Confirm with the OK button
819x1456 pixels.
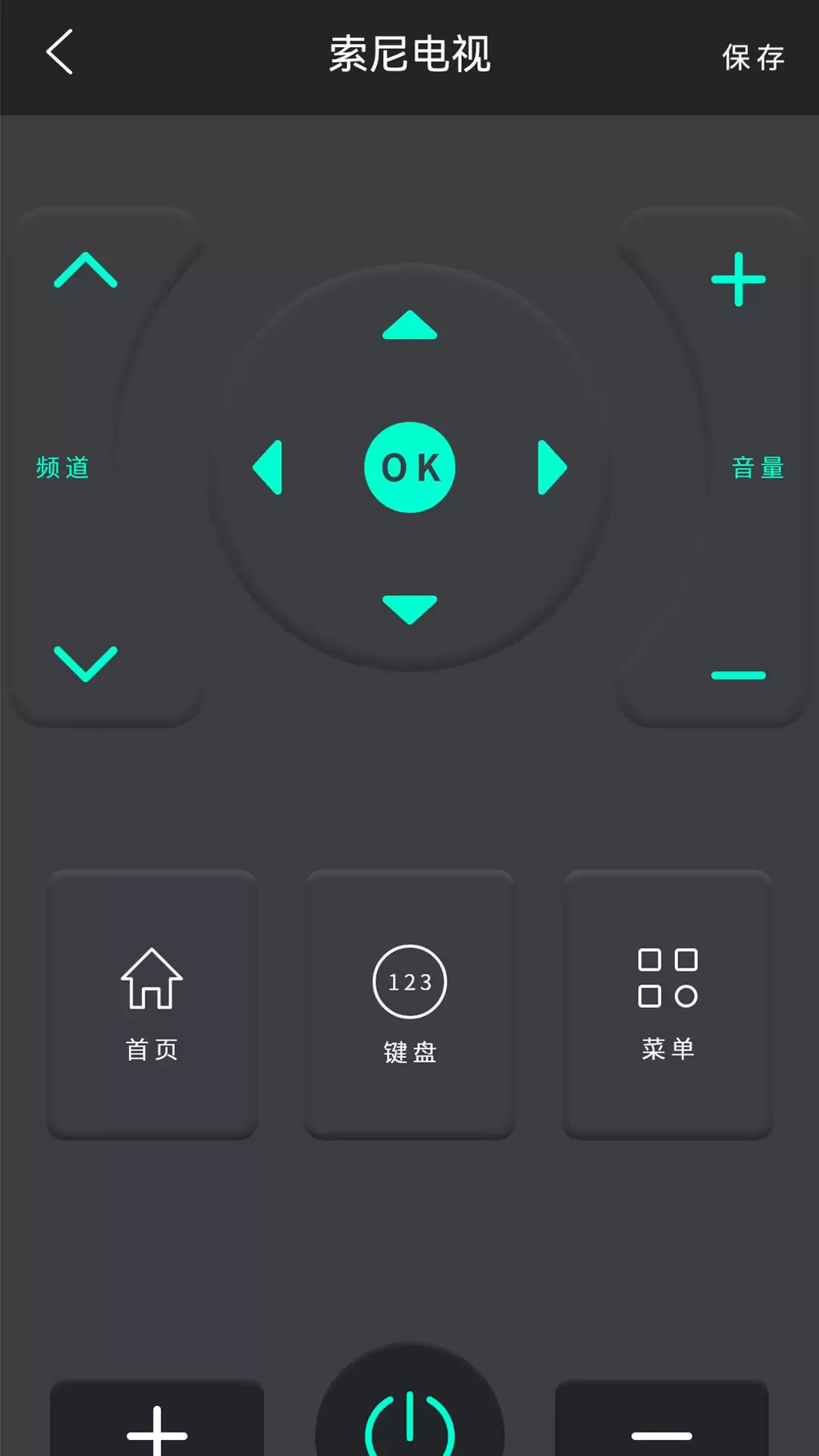[x=410, y=467]
